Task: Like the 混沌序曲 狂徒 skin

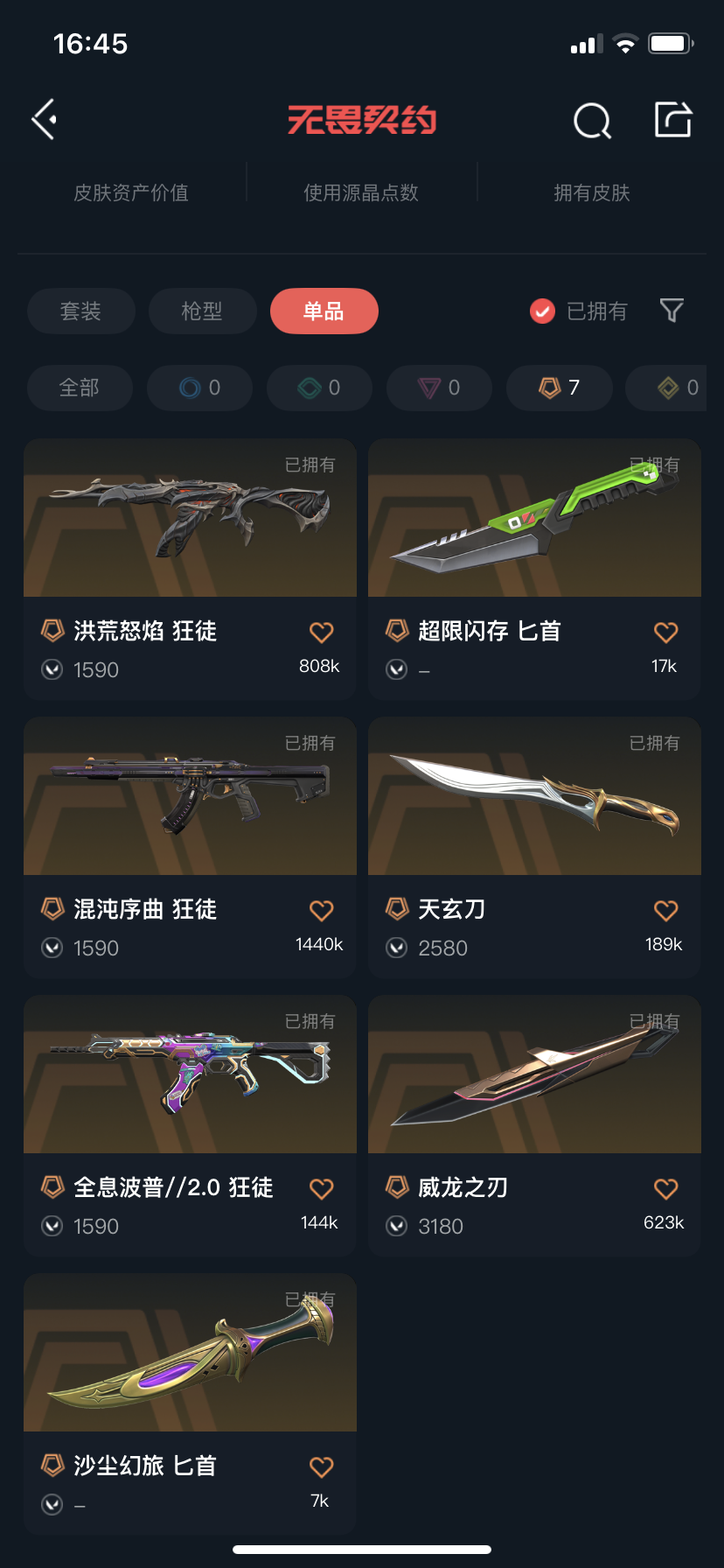Action: pos(321,911)
